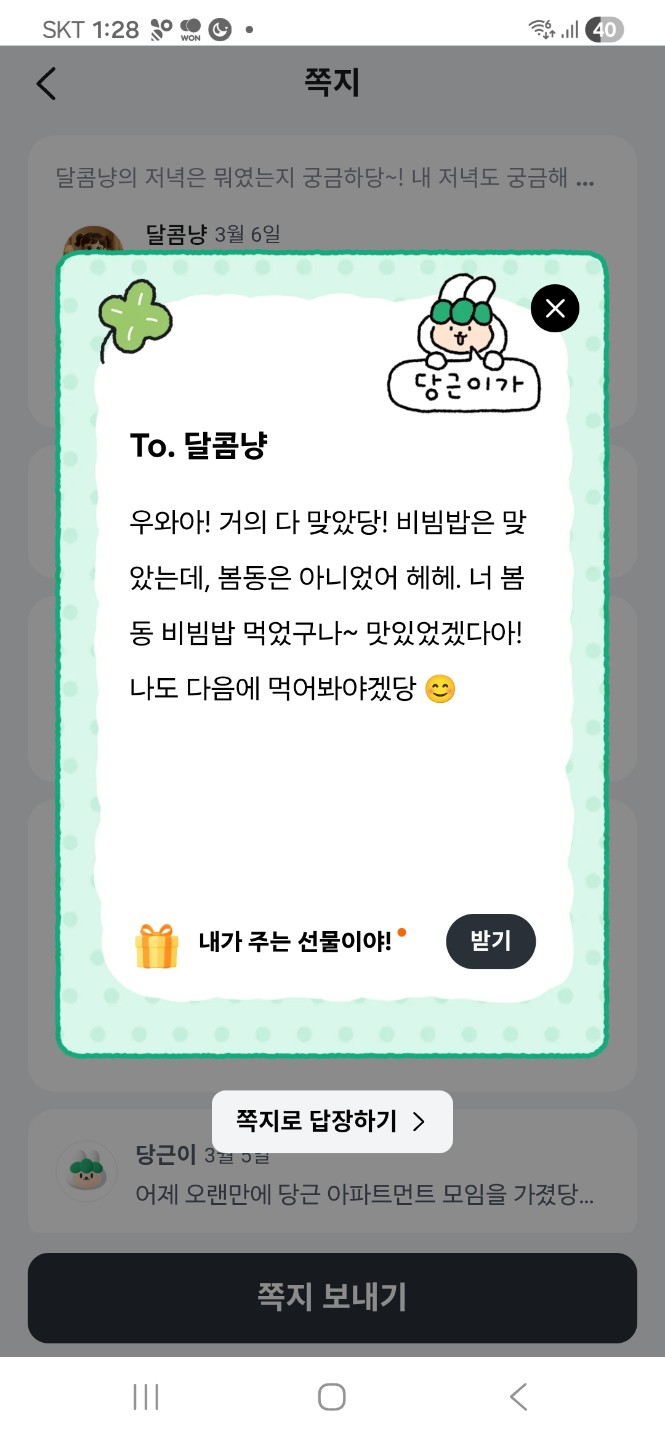Tap 받기 to receive the gift
The image size is (665, 1440).
[x=490, y=941]
